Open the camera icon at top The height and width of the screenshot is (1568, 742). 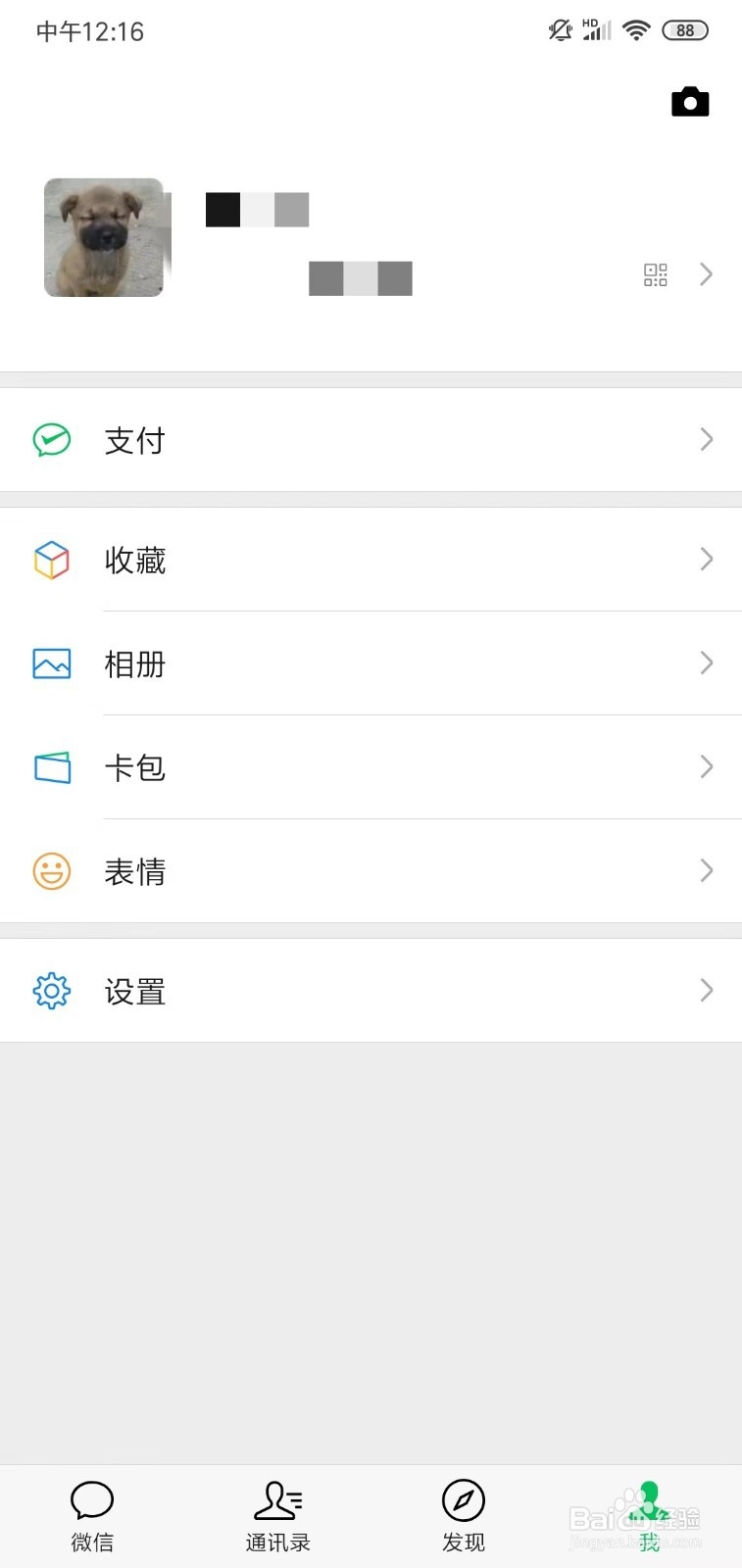pyautogui.click(x=690, y=102)
